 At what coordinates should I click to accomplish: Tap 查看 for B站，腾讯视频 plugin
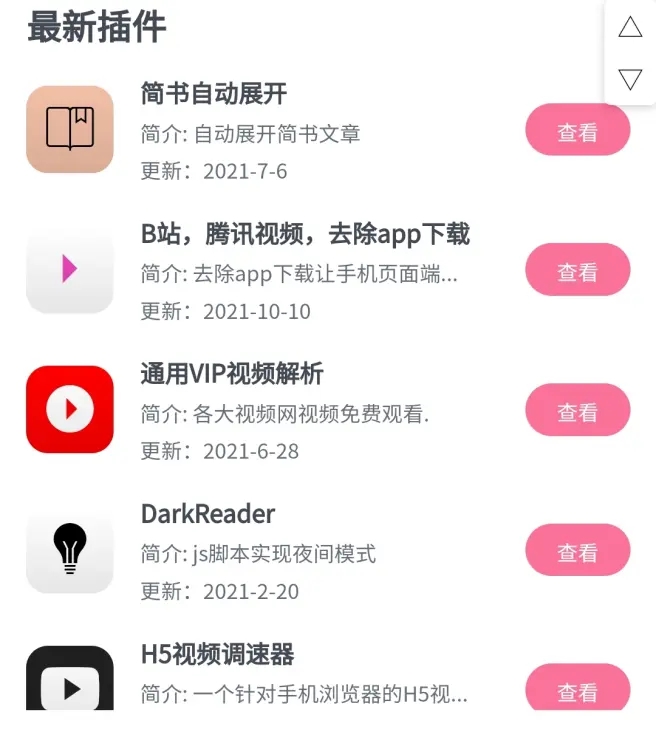577,271
